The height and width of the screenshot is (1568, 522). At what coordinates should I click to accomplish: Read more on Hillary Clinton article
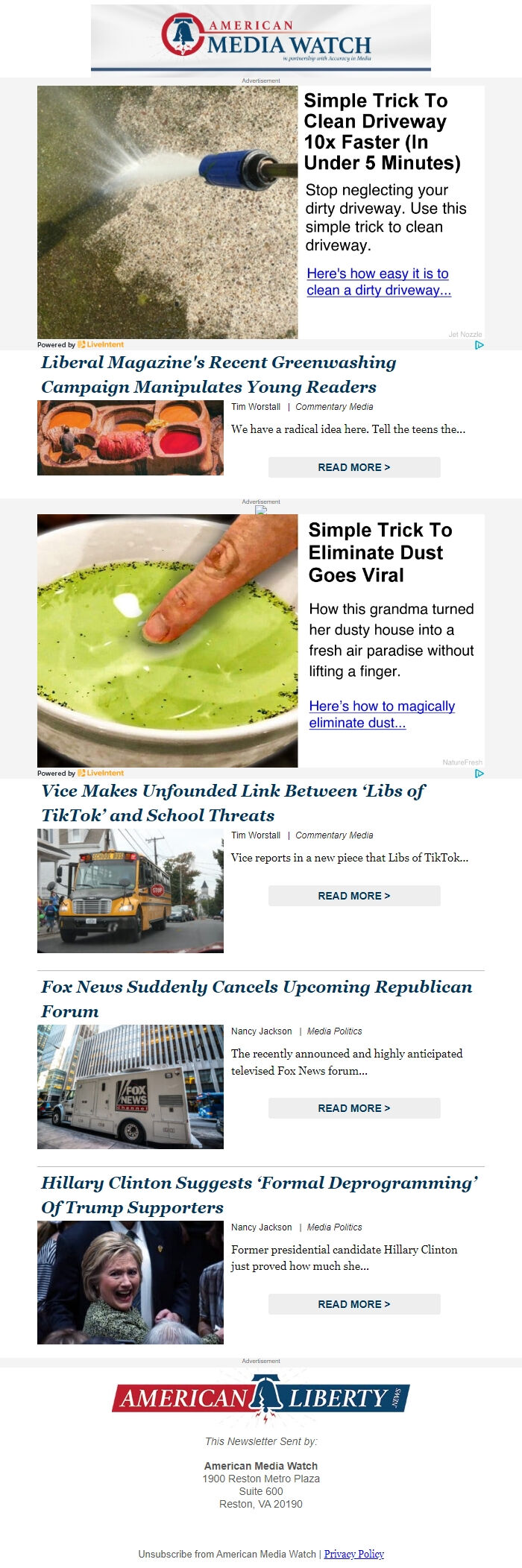point(354,1304)
